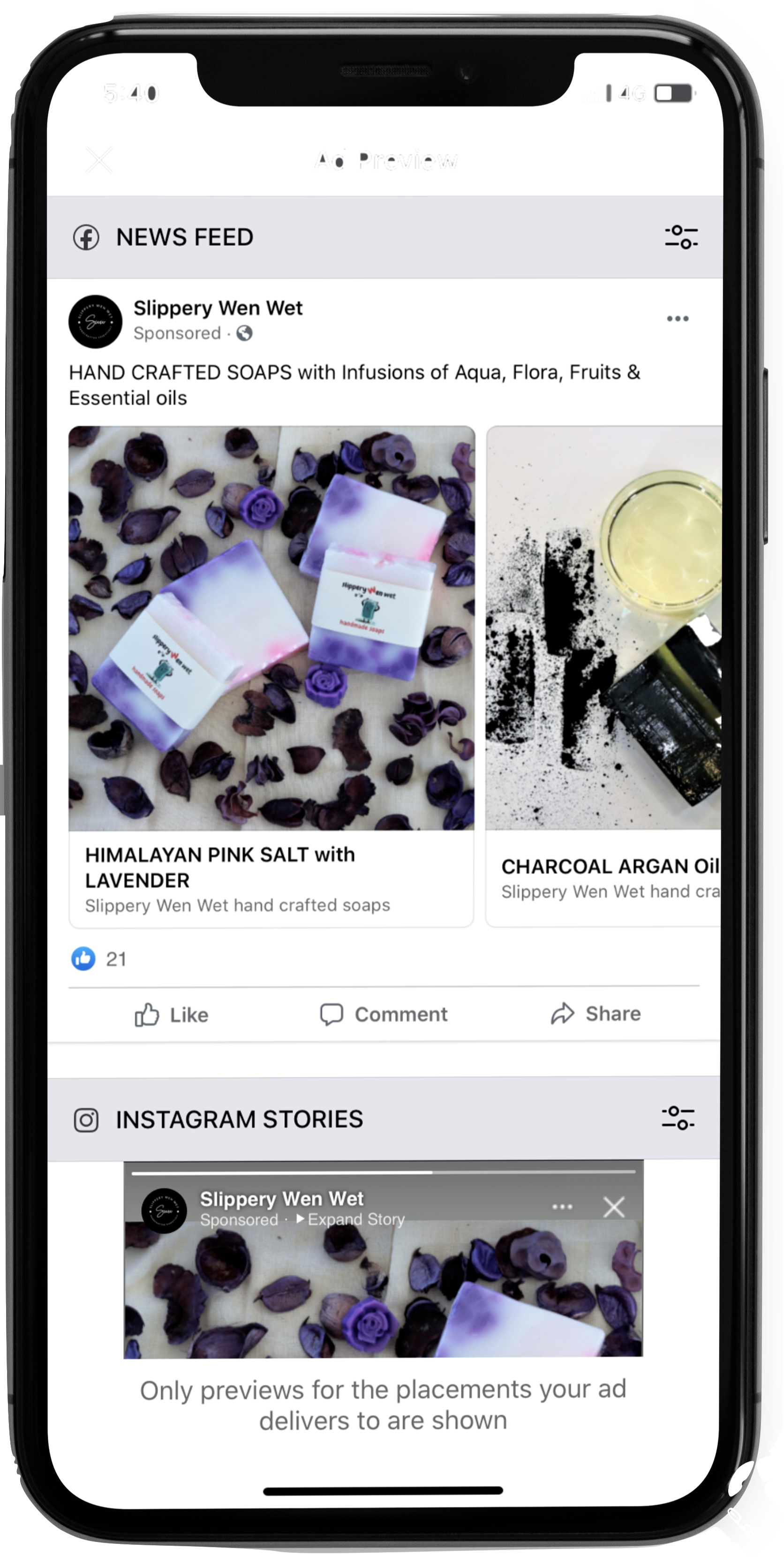Screen dimensions: 784x1558
Task: Open the Charcoal Argan Oil carousel card
Action: [x=603, y=676]
